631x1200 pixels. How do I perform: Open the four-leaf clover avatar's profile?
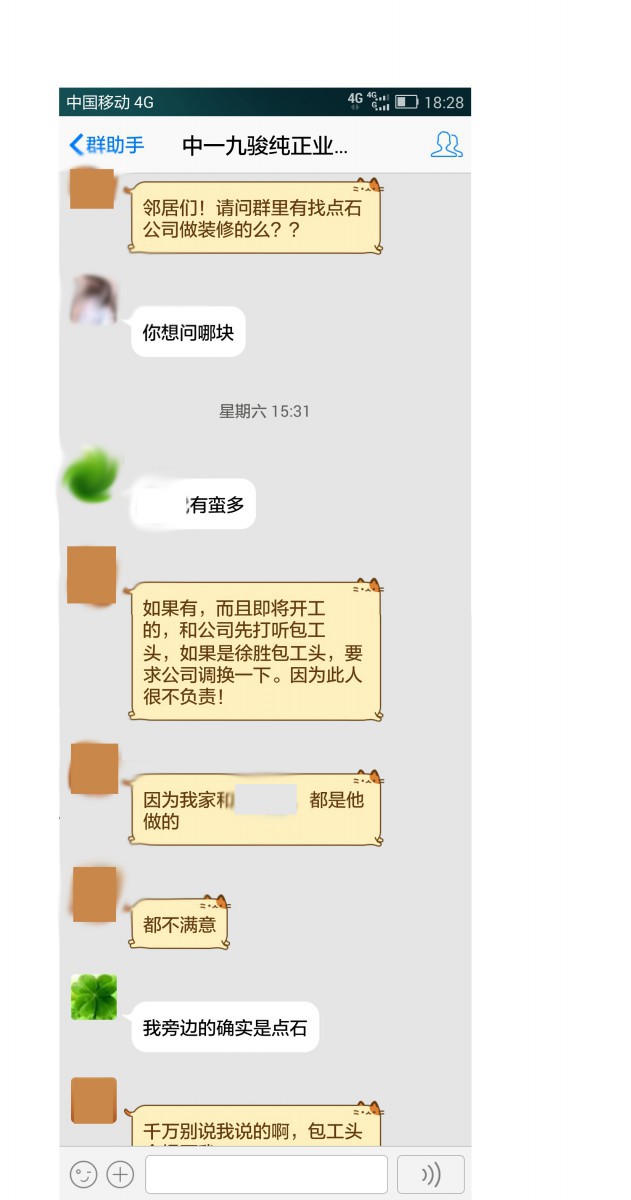point(94,997)
